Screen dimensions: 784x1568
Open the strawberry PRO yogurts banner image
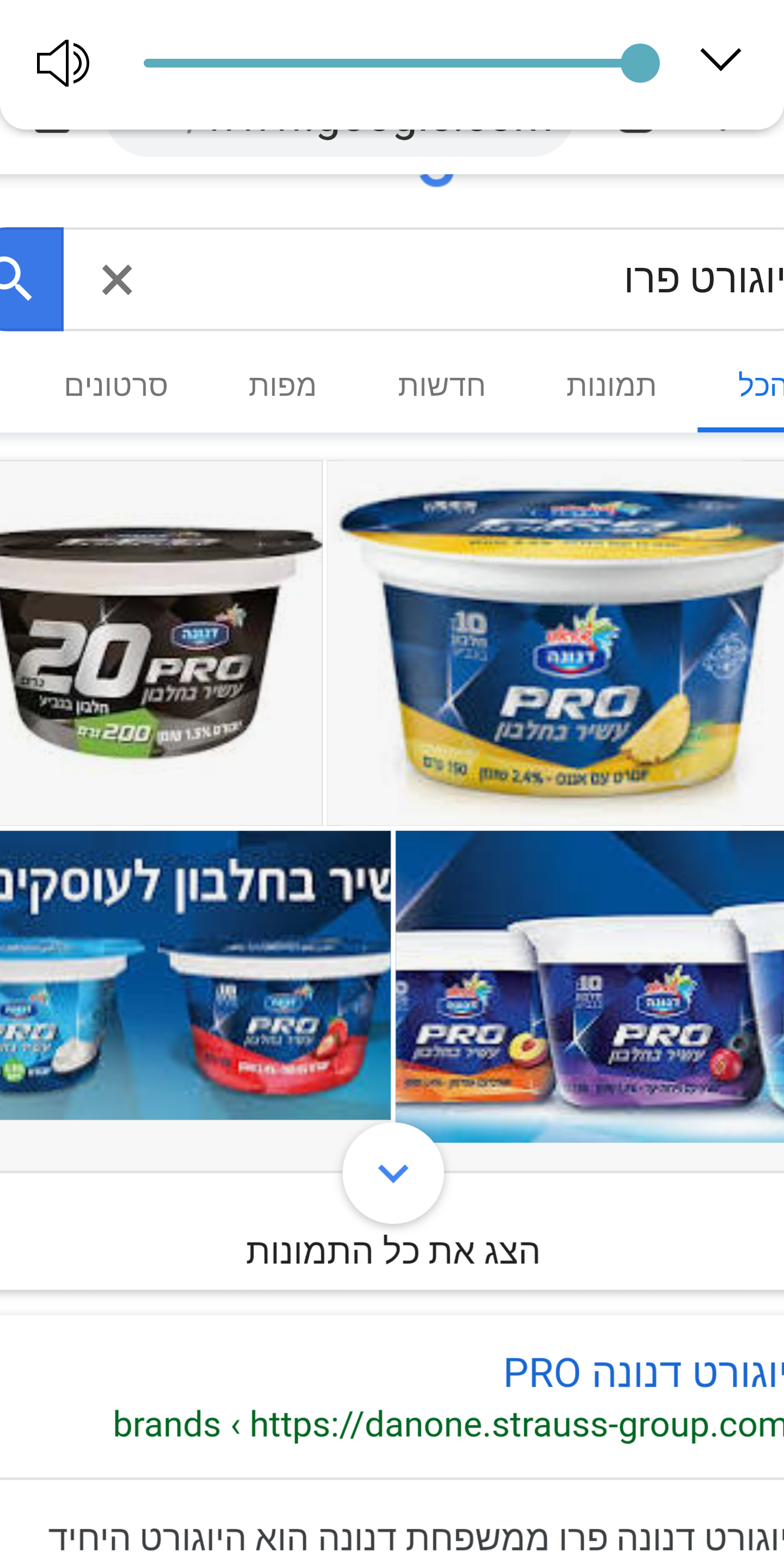[195, 975]
